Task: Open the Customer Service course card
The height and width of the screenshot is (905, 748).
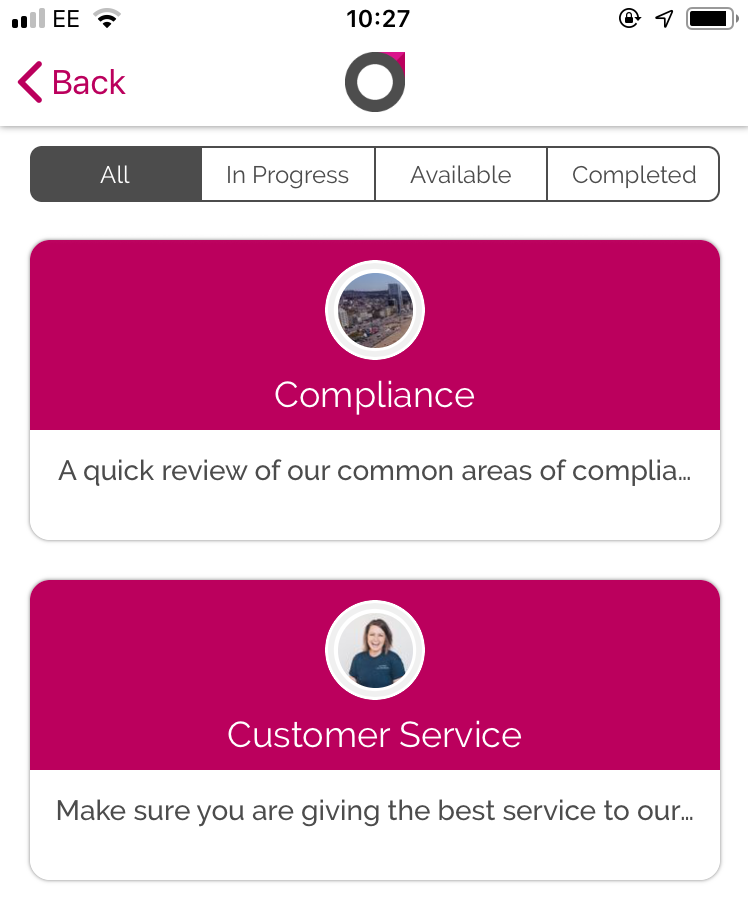Action: click(375, 730)
